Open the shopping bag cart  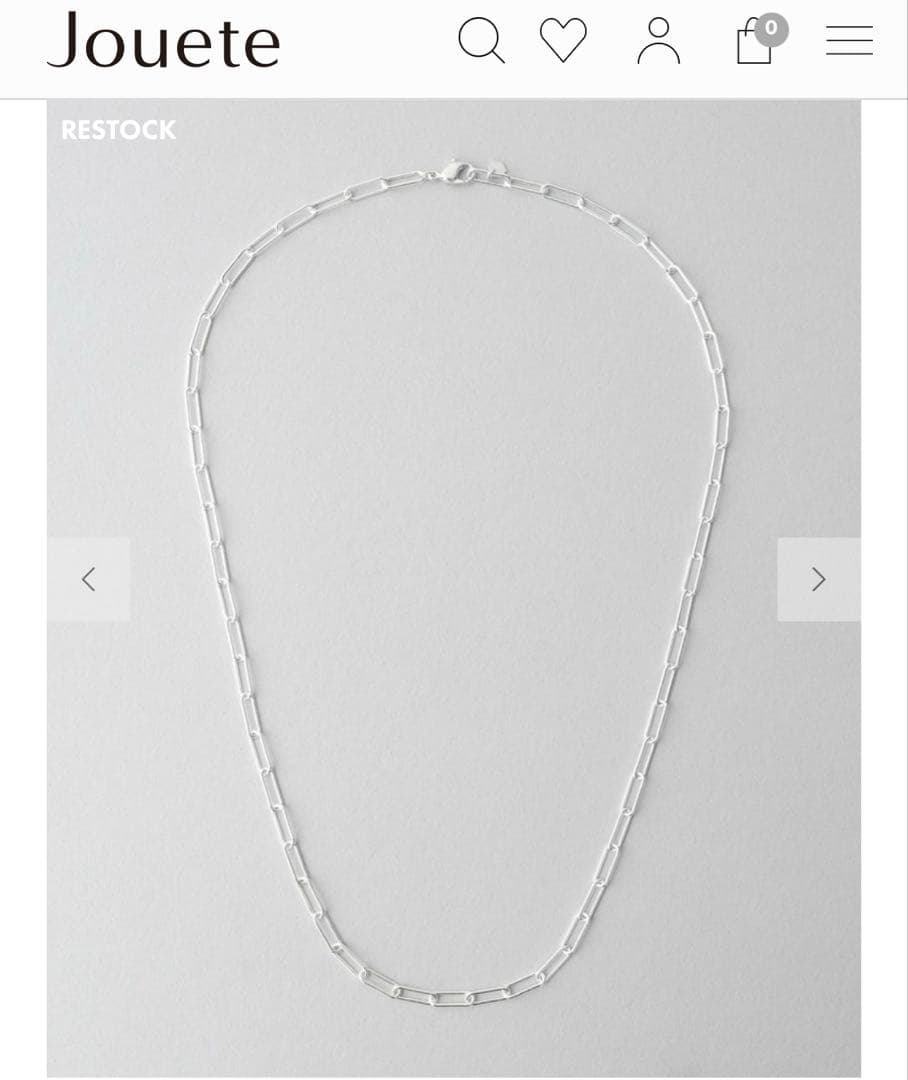coord(755,42)
